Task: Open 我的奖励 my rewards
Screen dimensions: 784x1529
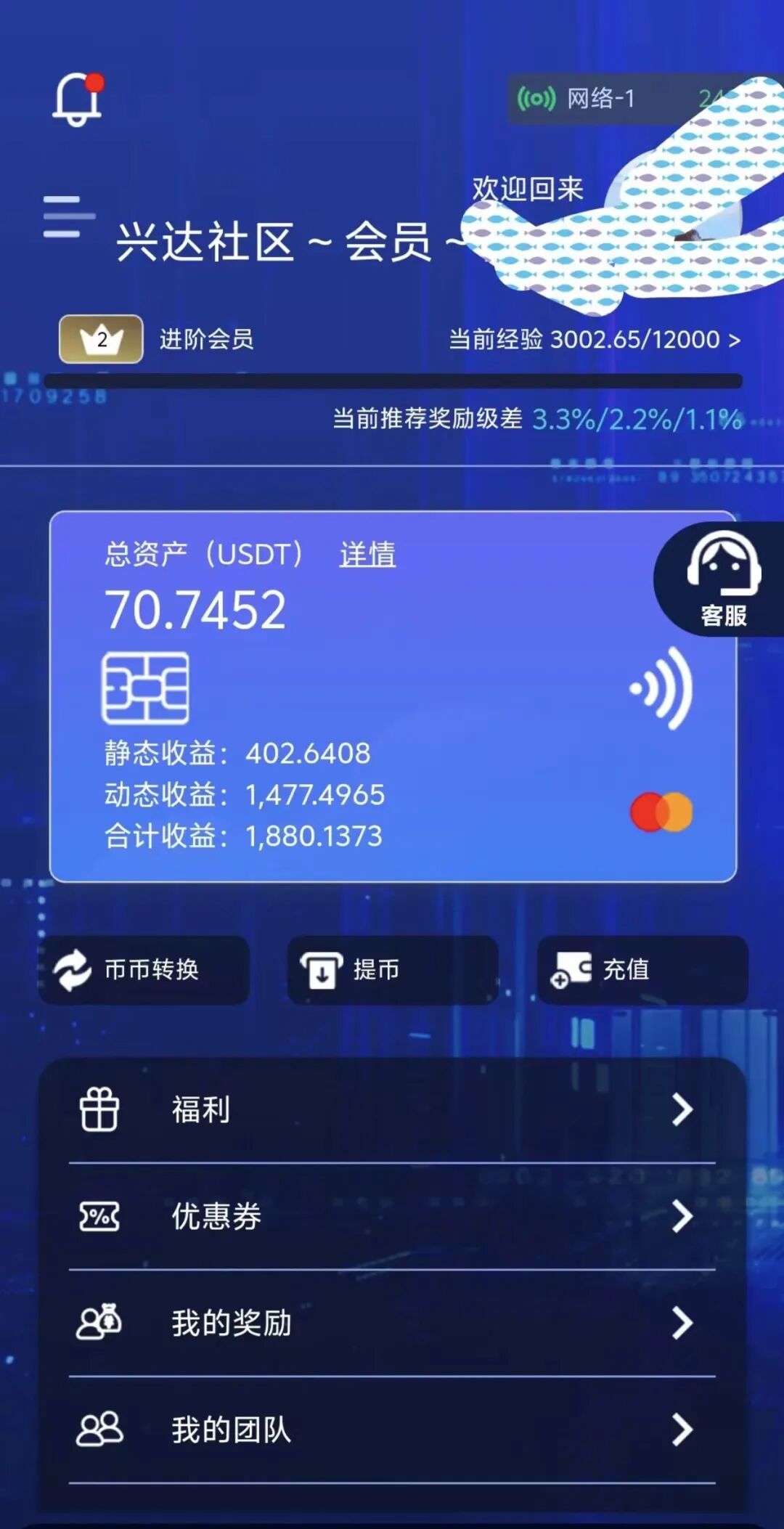Action: [x=392, y=1323]
